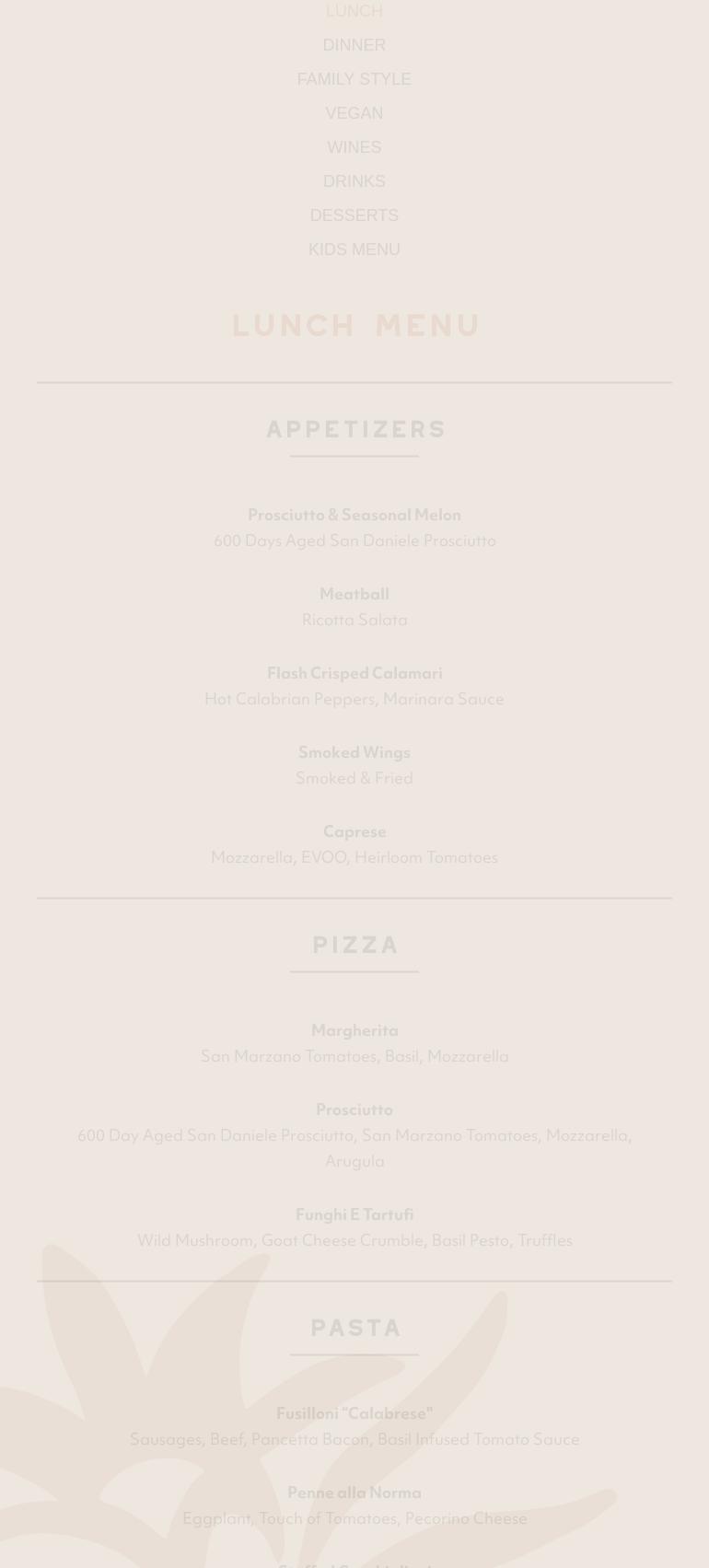
Task: Open the Family Style menu
Action: pos(354,79)
